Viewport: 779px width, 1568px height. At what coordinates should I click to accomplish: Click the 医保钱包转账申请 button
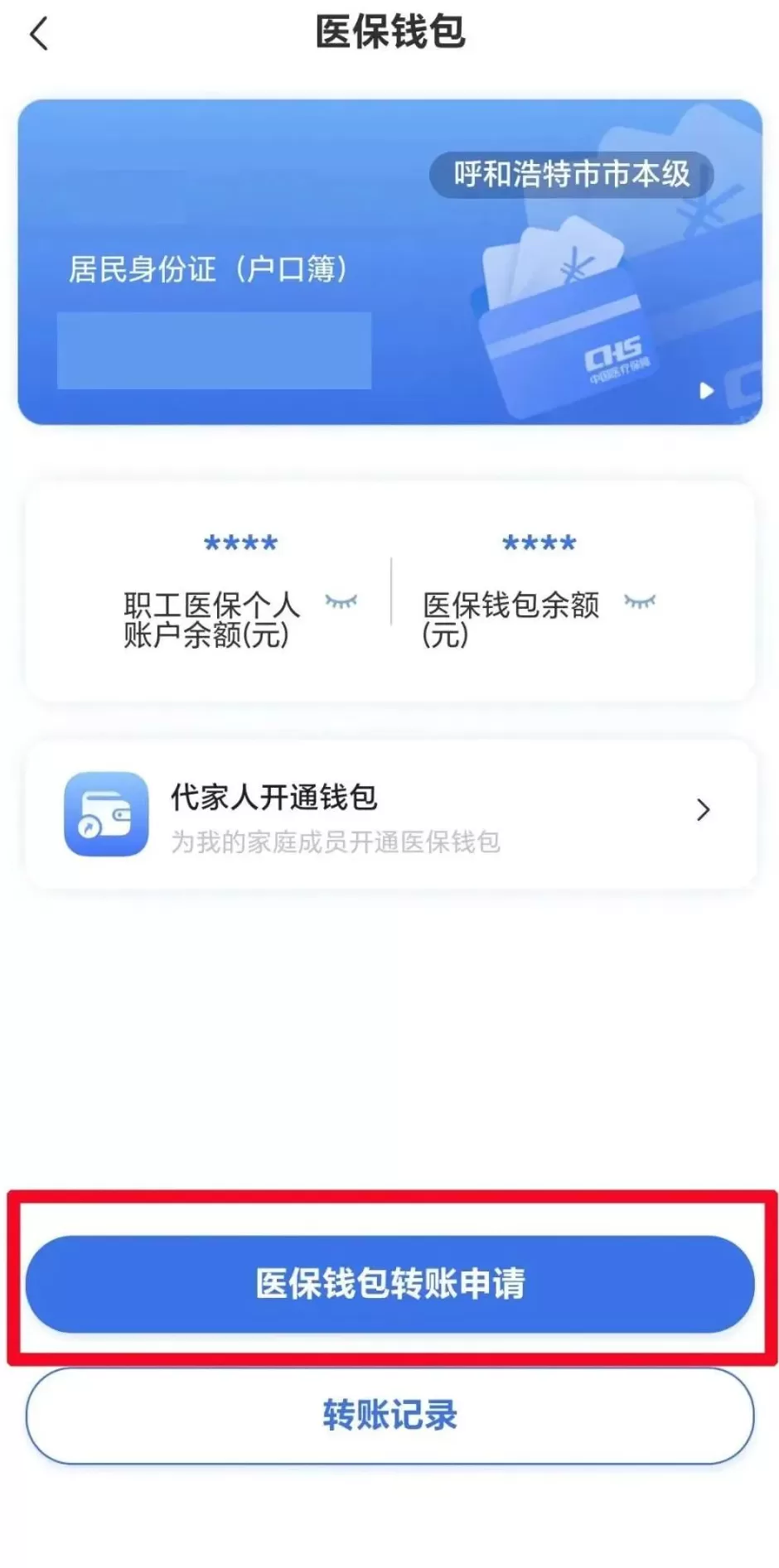(389, 1285)
